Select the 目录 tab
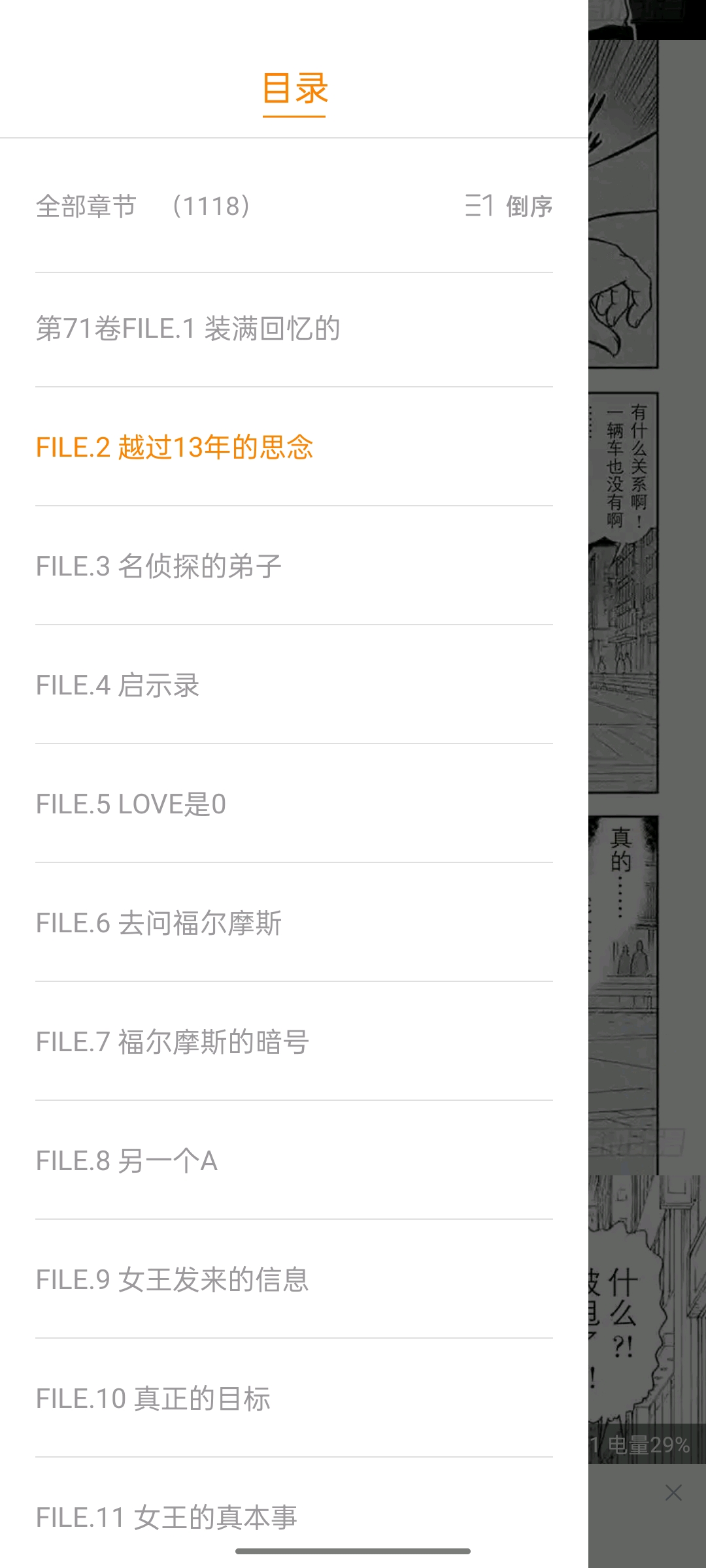This screenshot has width=706, height=1568. click(294, 89)
